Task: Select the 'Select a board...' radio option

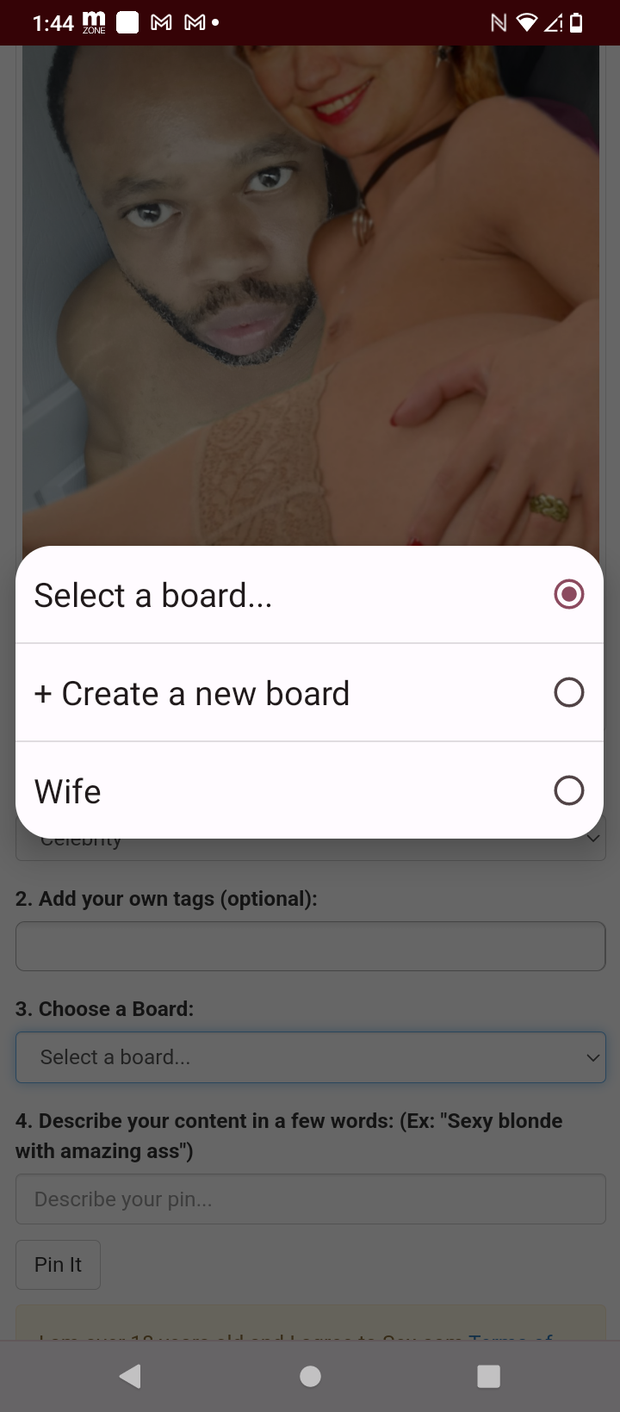Action: [x=309, y=595]
